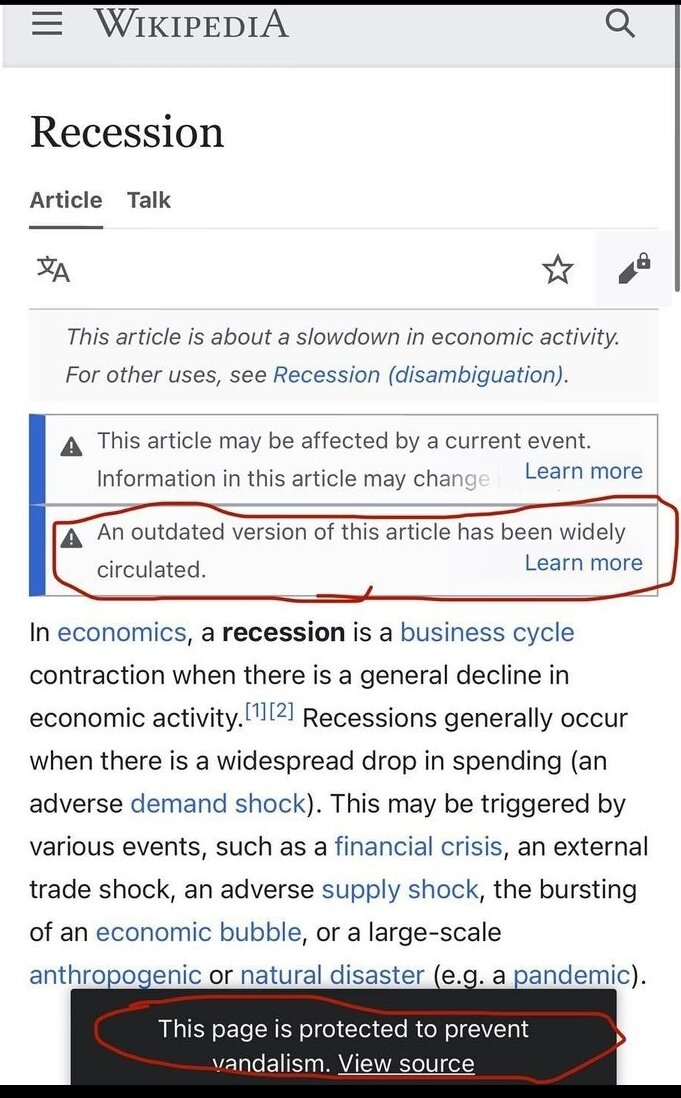Open the economics link
681x1098 pixels.
coord(121,632)
